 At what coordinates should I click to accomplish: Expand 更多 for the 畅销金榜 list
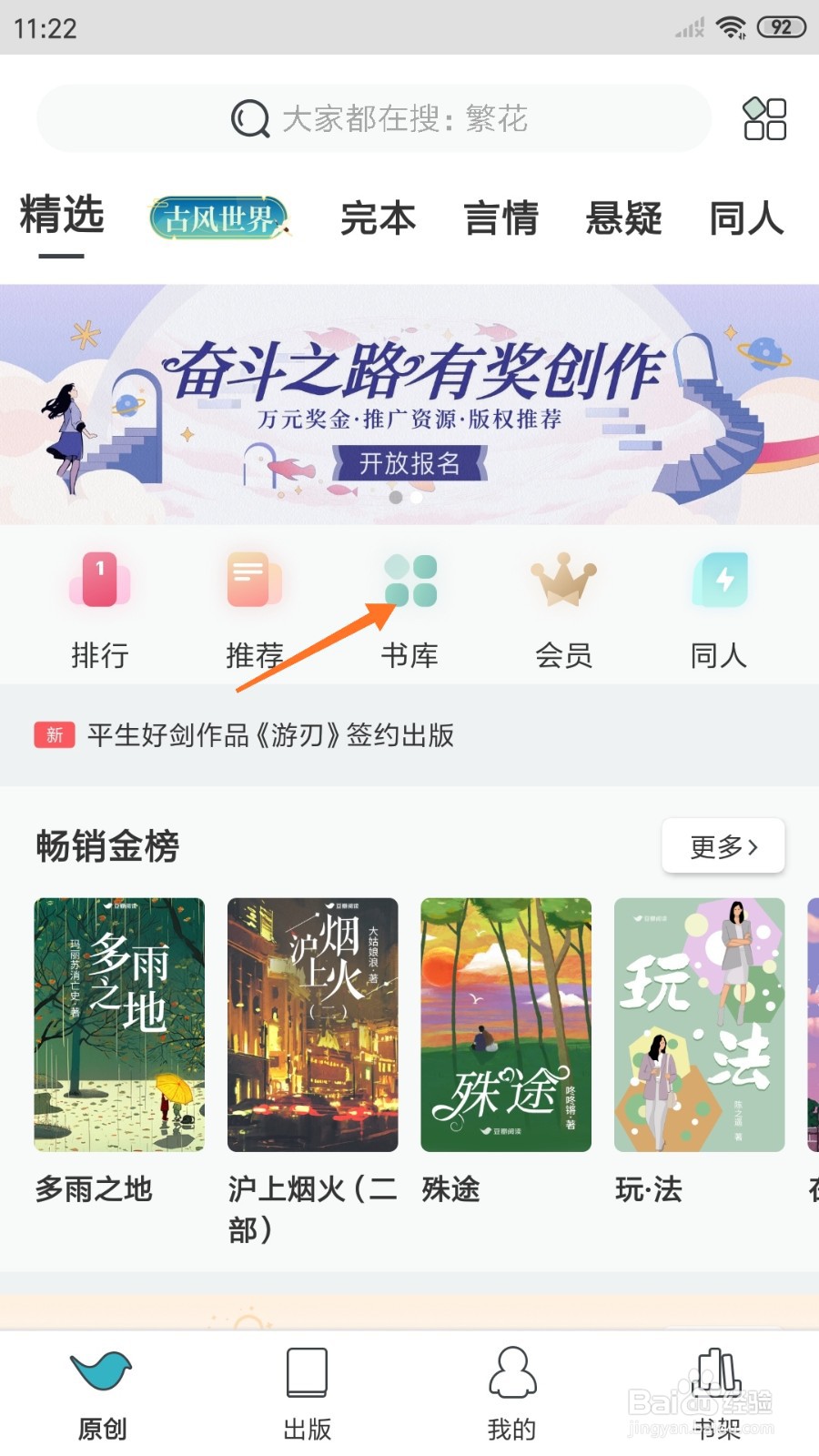[722, 845]
